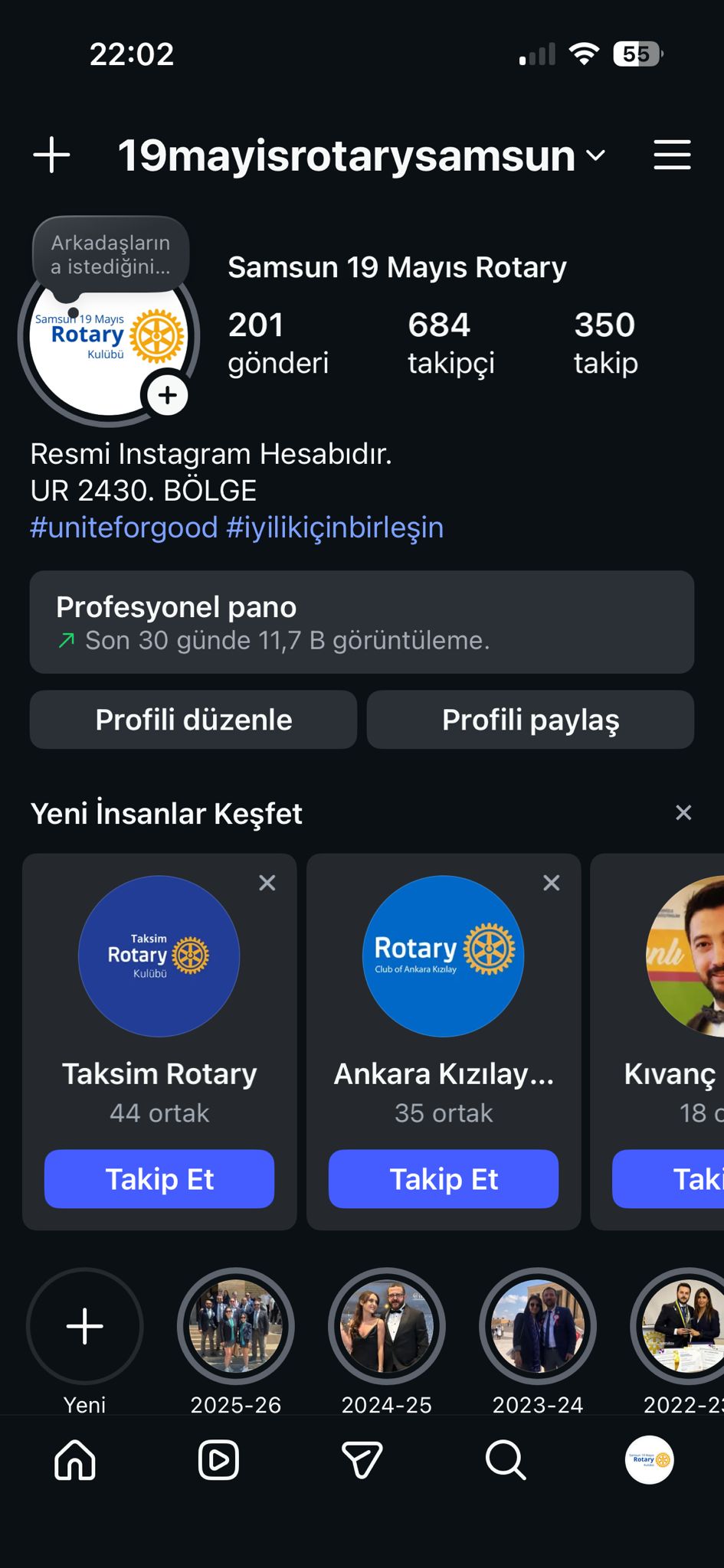
Task: Close the Yeni İnsanlar Keşfet section
Action: tap(683, 812)
